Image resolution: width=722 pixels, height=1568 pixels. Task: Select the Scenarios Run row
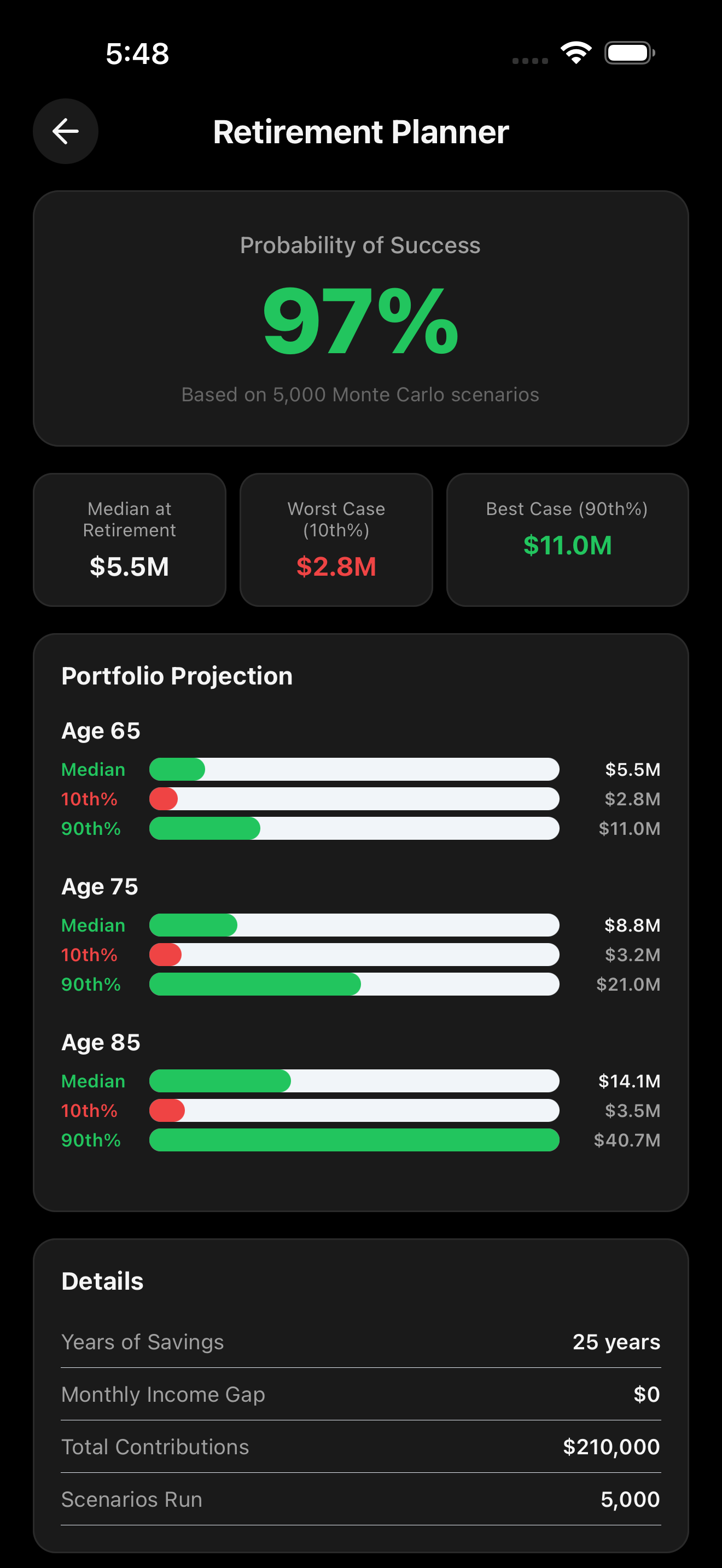click(x=360, y=1499)
